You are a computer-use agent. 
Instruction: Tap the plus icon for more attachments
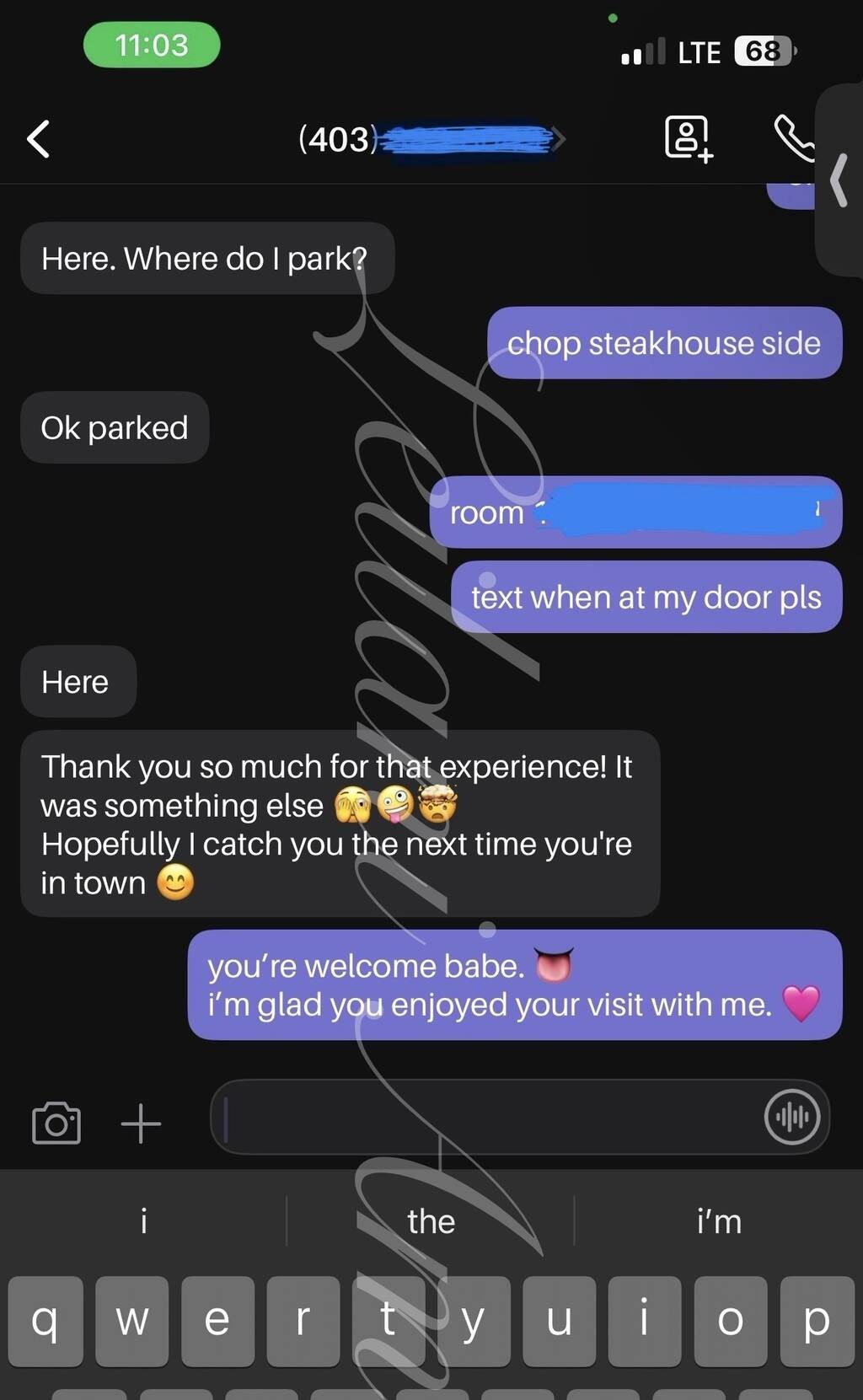pos(141,1124)
